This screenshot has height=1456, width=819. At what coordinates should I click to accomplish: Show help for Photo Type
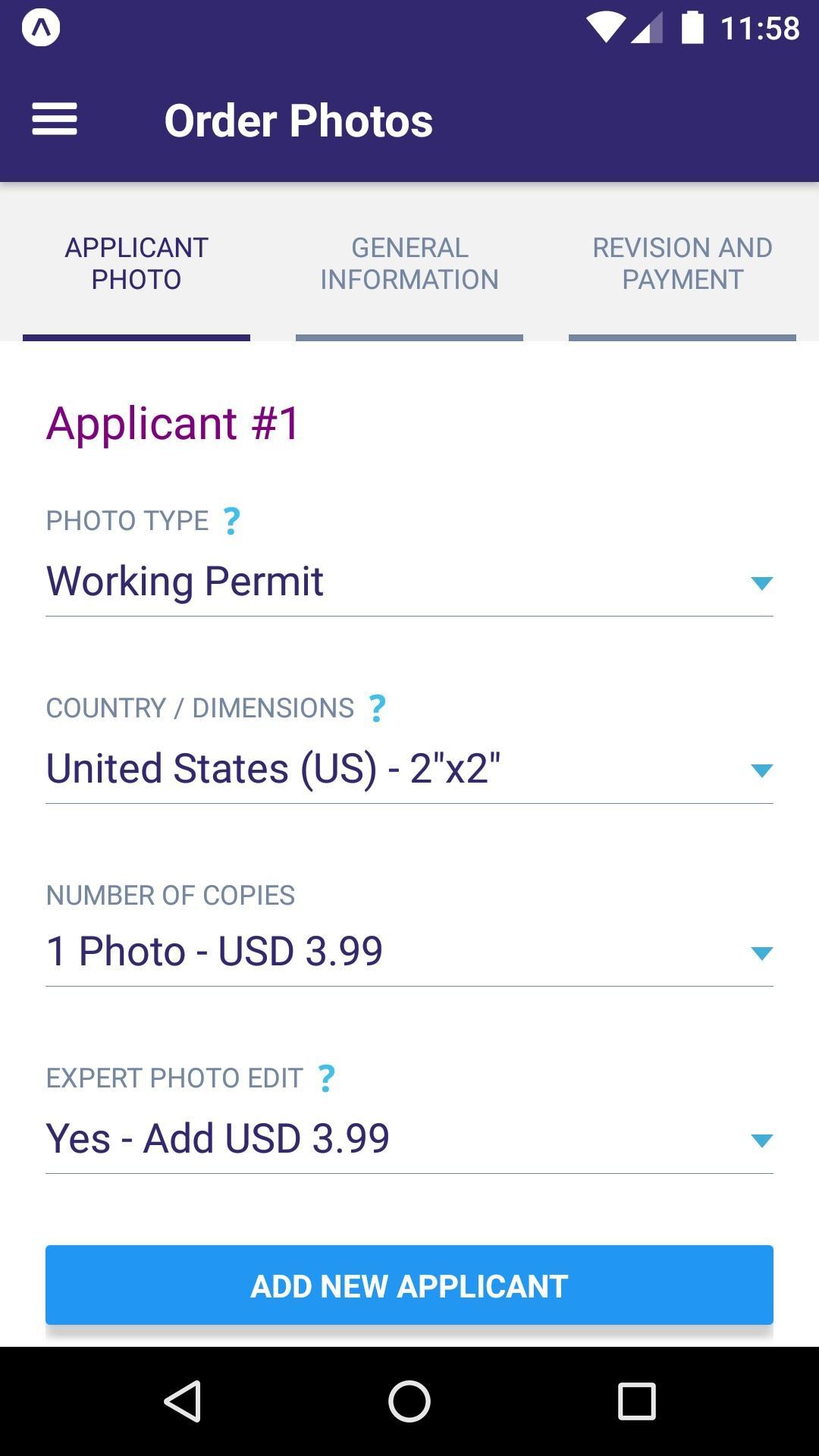click(231, 521)
